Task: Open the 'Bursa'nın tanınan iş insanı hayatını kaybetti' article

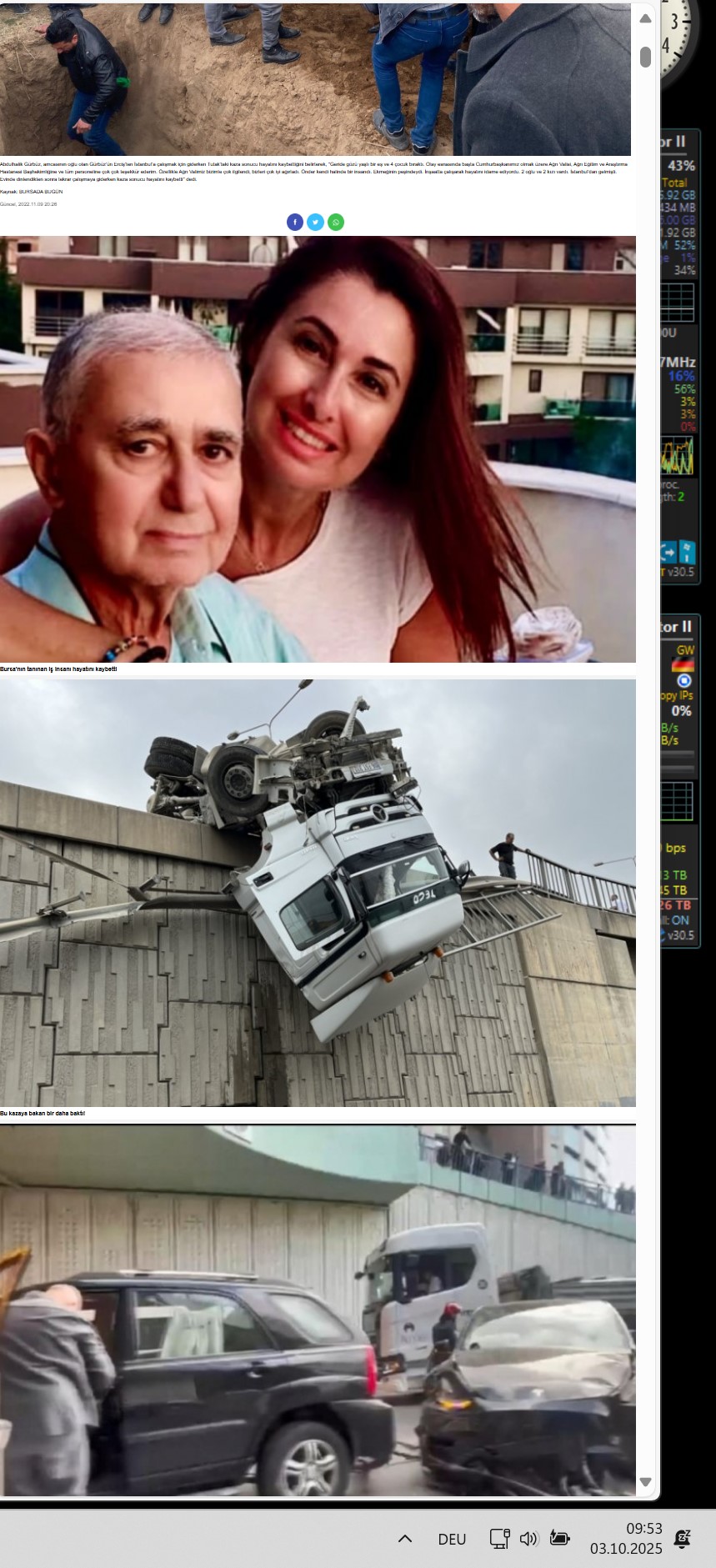Action: click(x=58, y=669)
